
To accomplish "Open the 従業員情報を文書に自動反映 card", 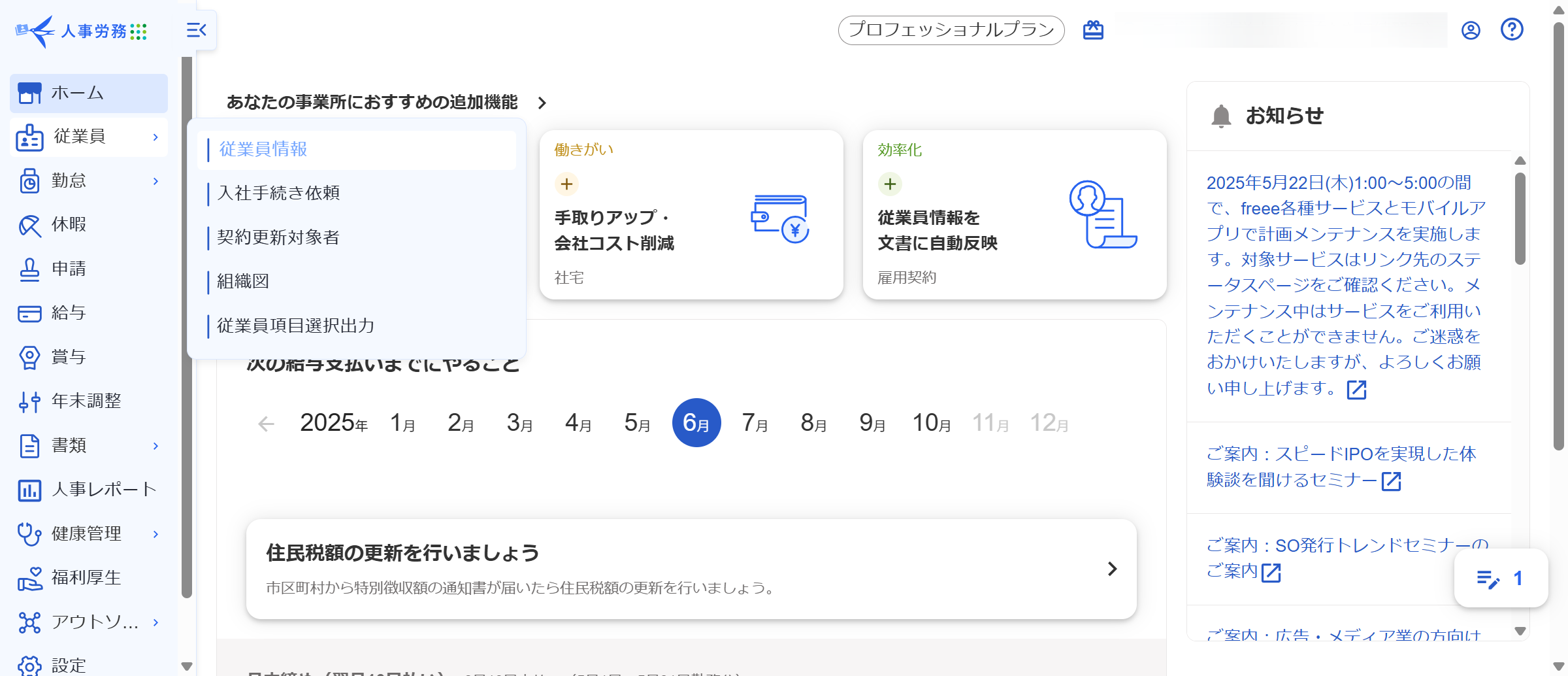I will point(1014,216).
